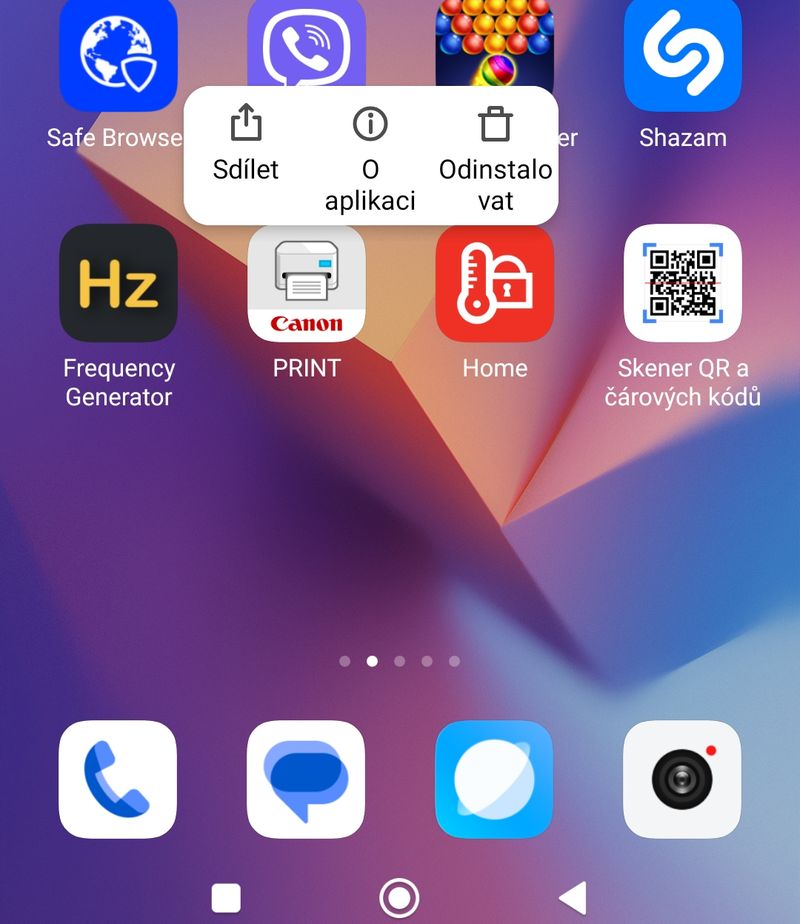Open Frequency Generator app
Screen dimensions: 800x924
[118, 283]
